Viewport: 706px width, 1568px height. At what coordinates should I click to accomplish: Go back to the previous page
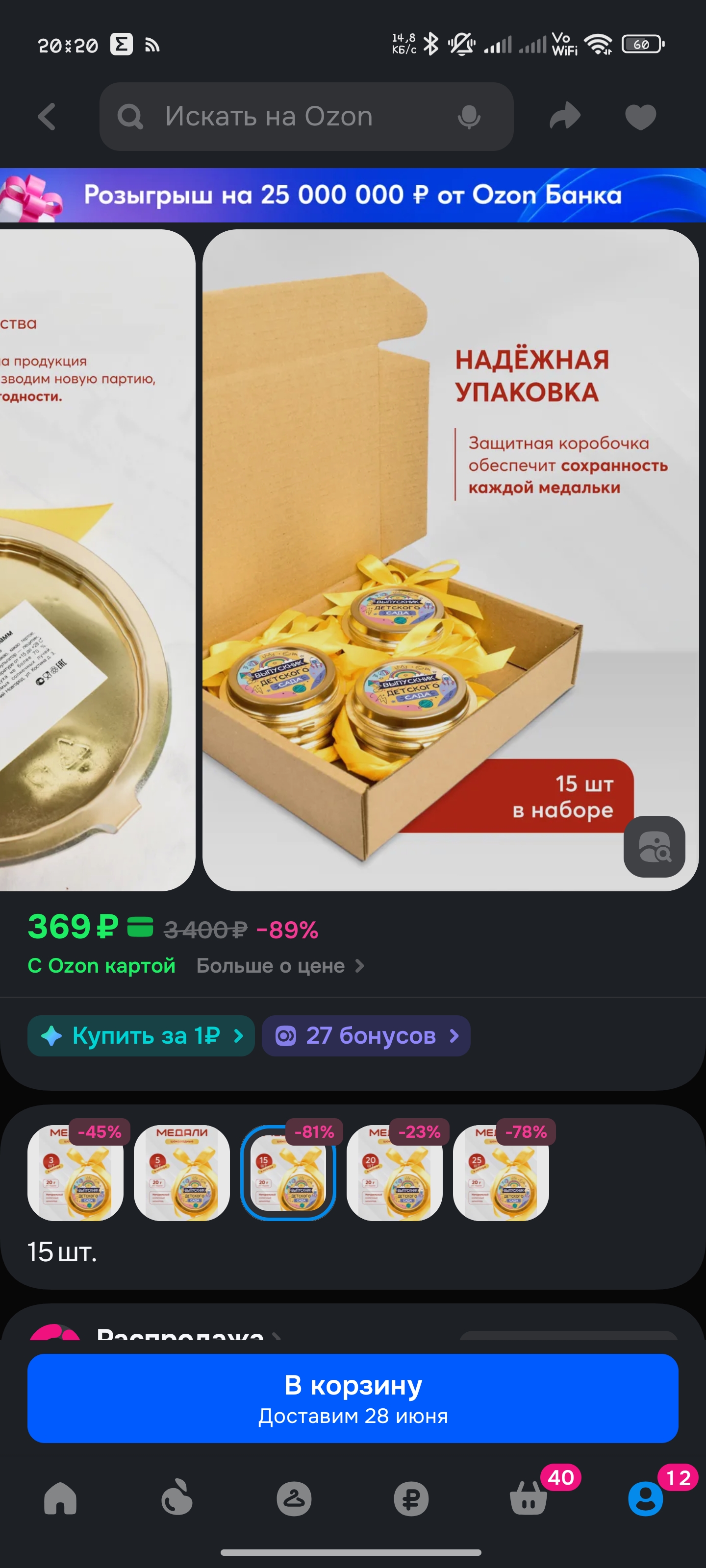pyautogui.click(x=47, y=116)
